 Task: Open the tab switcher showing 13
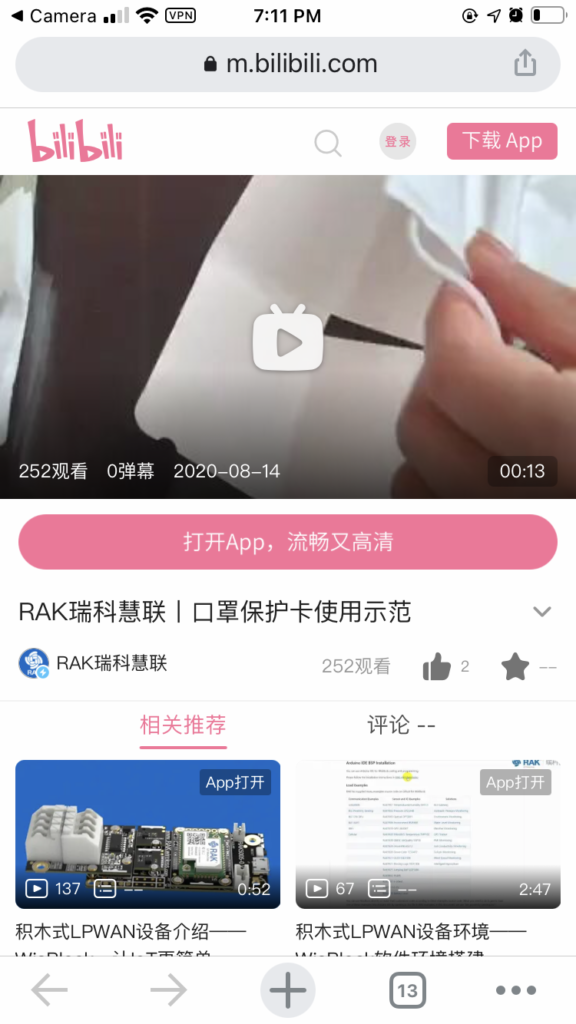[x=408, y=991]
